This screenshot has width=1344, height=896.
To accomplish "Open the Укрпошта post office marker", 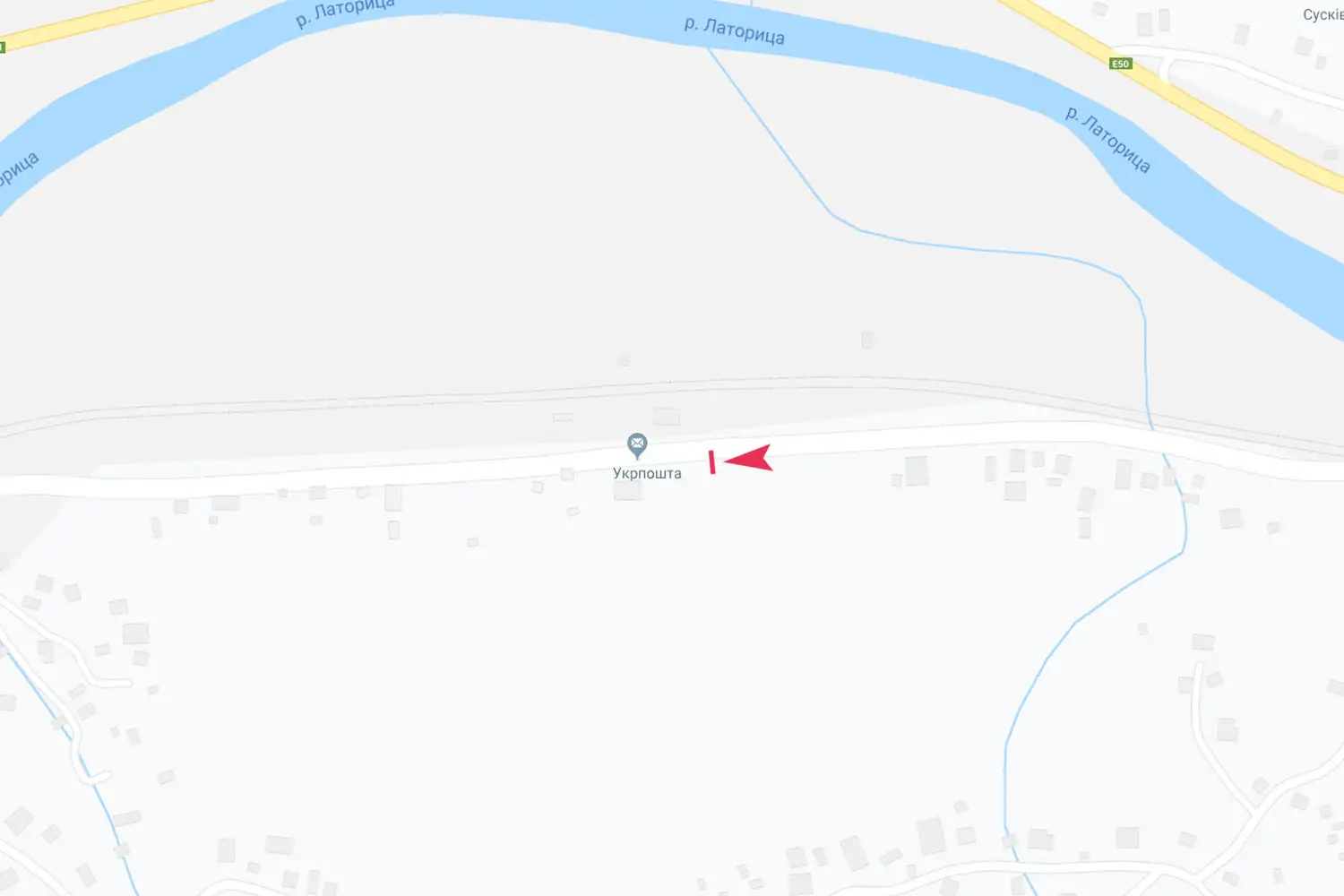I will pos(637,444).
